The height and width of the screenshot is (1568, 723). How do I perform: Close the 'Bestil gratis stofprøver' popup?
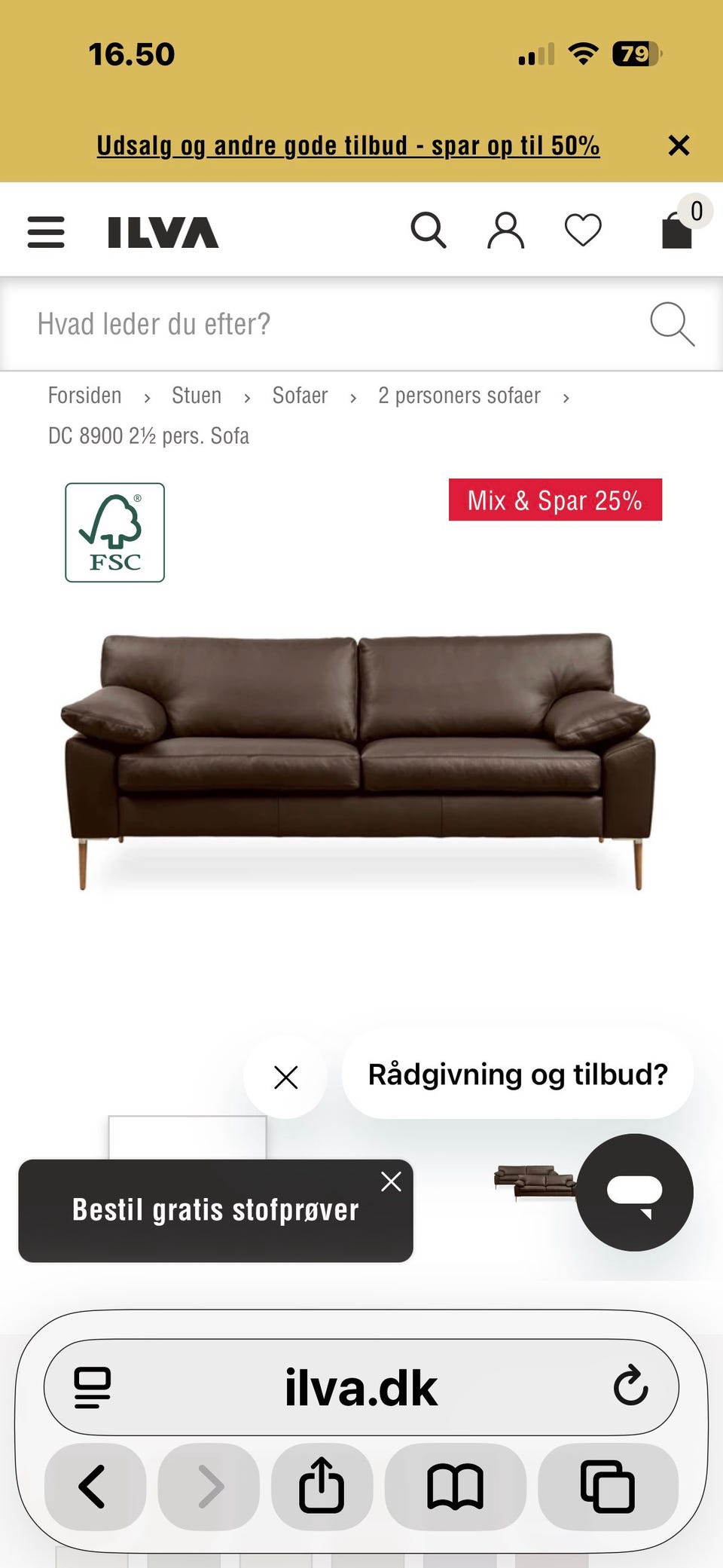pos(391,1183)
